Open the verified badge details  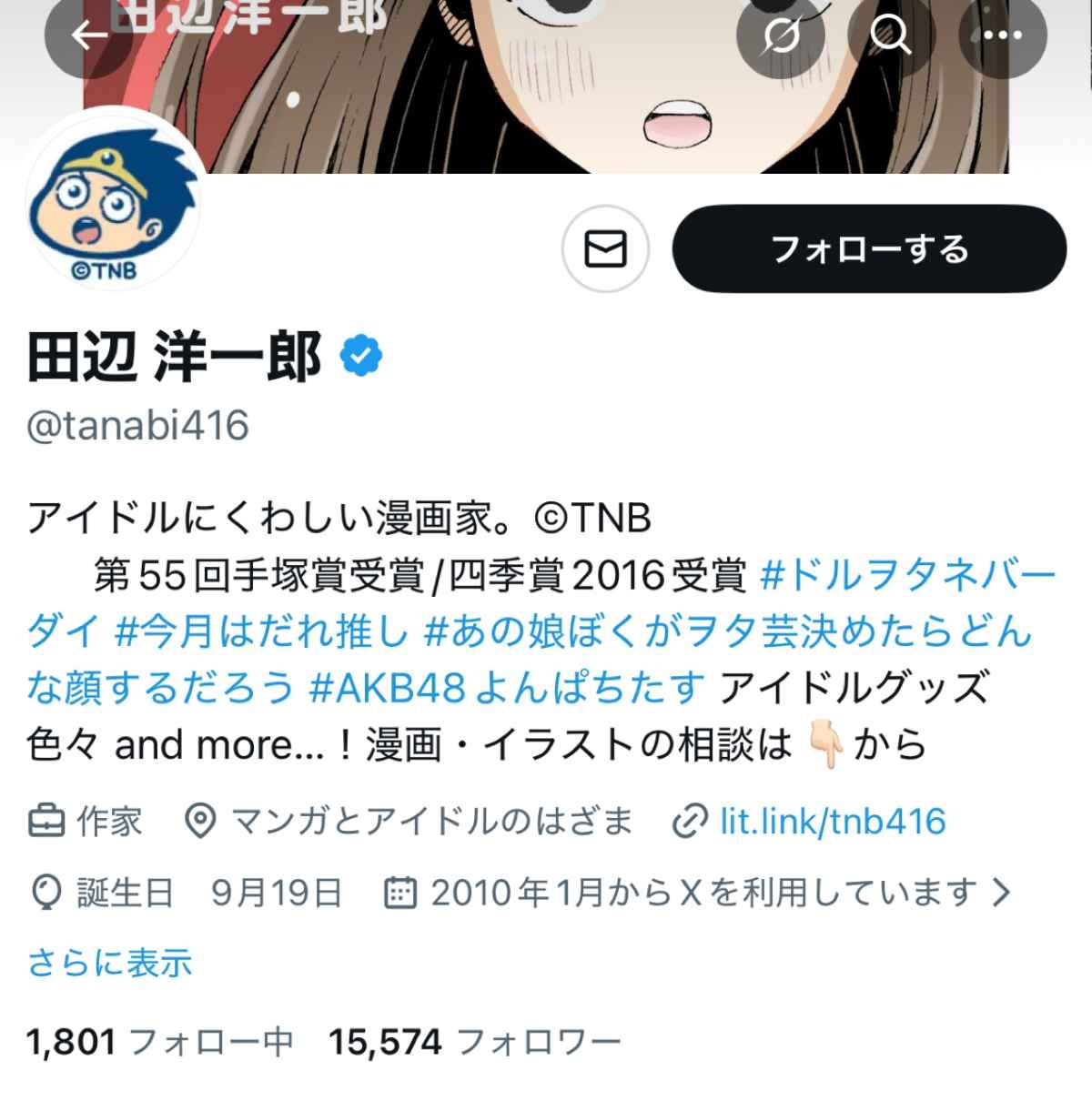coord(361,356)
